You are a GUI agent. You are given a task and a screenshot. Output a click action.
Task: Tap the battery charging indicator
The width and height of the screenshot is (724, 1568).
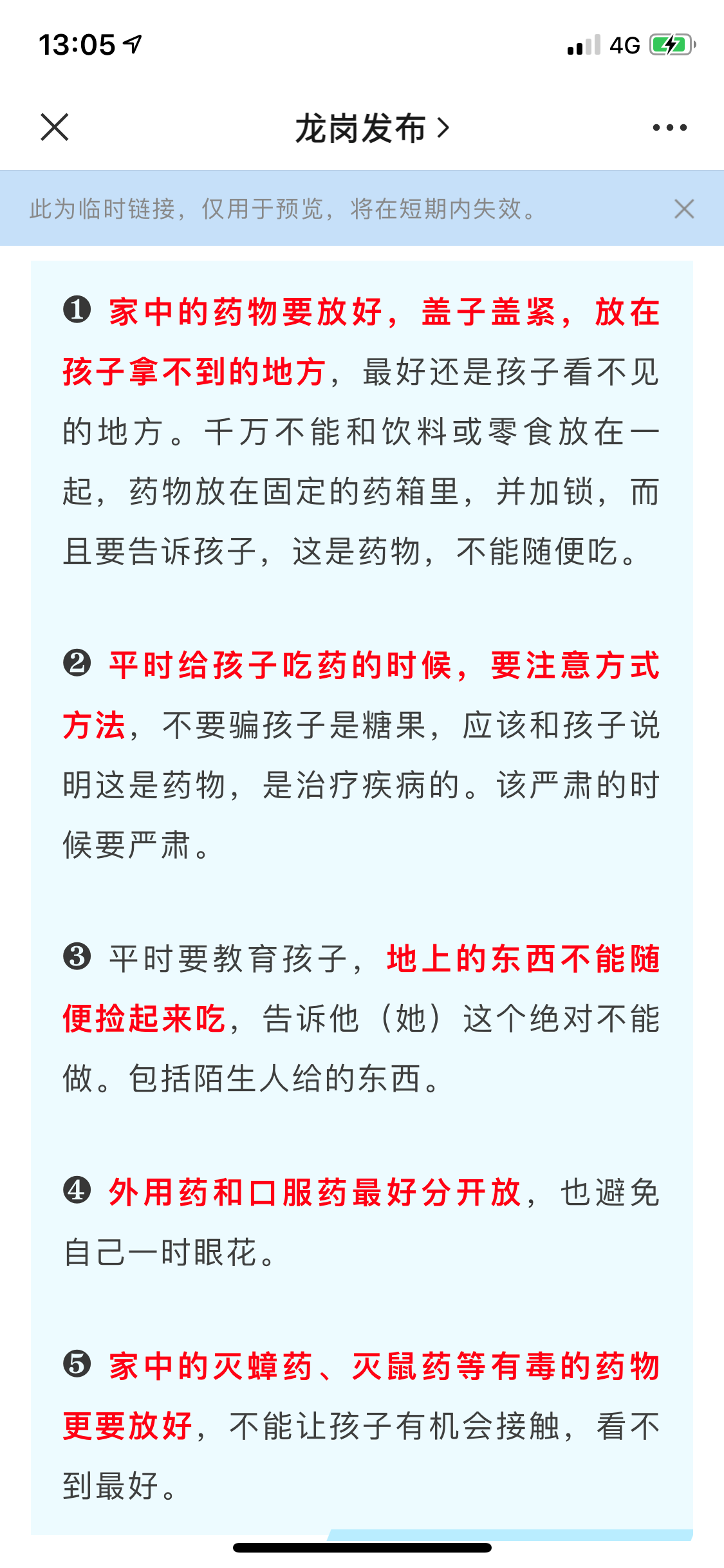click(669, 44)
